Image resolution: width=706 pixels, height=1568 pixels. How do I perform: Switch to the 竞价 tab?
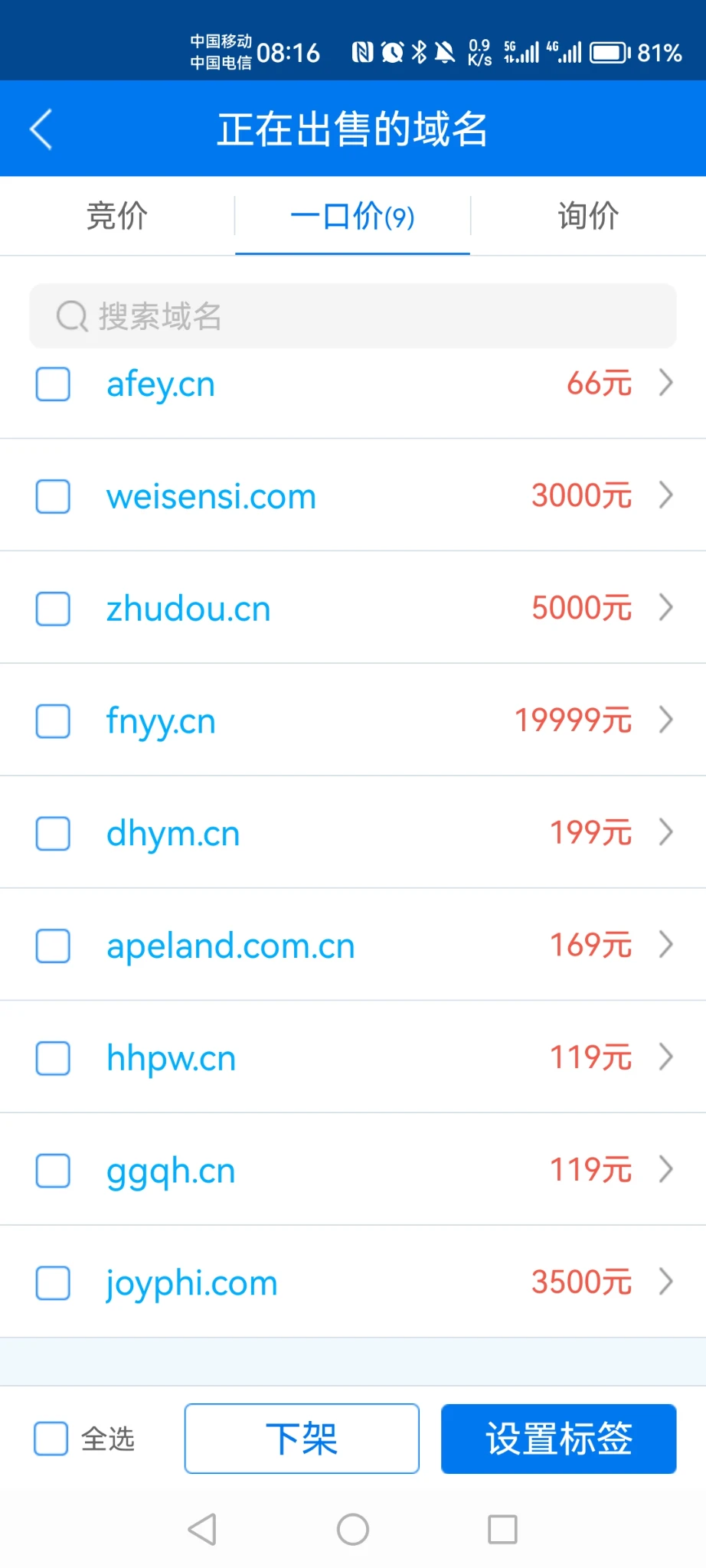(117, 216)
